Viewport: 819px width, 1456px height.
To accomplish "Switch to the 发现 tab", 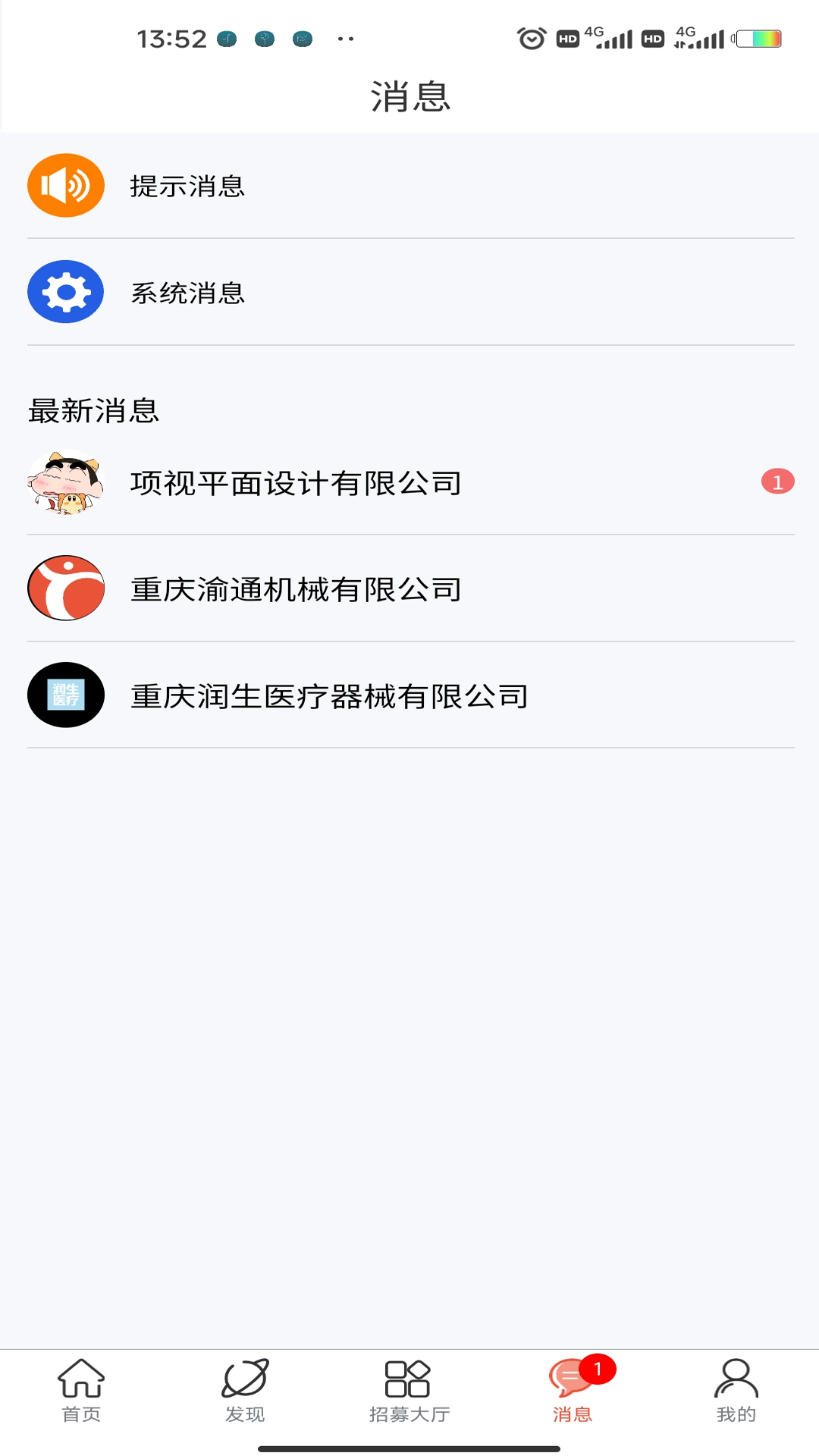I will (245, 1391).
